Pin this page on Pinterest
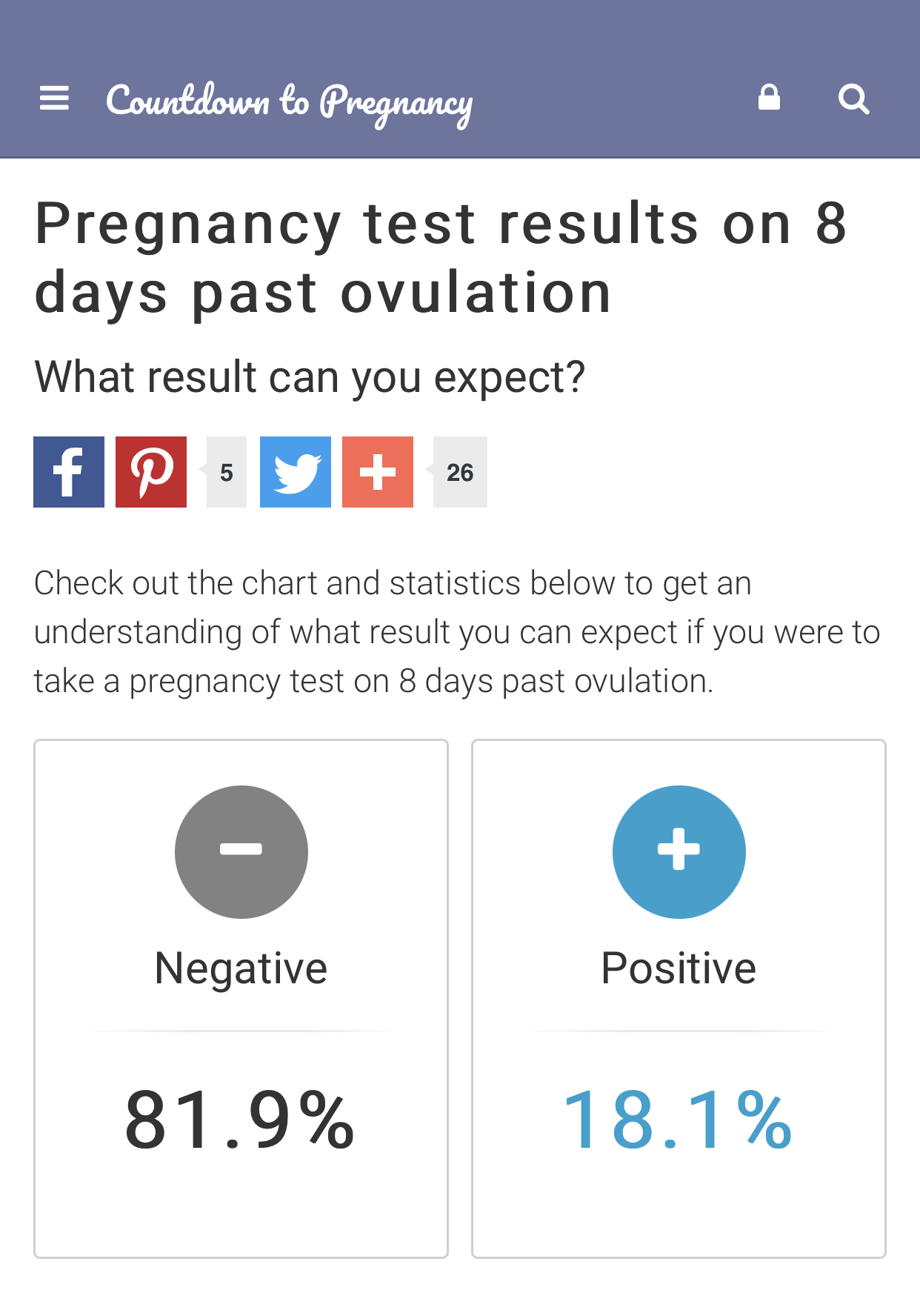 pos(151,472)
